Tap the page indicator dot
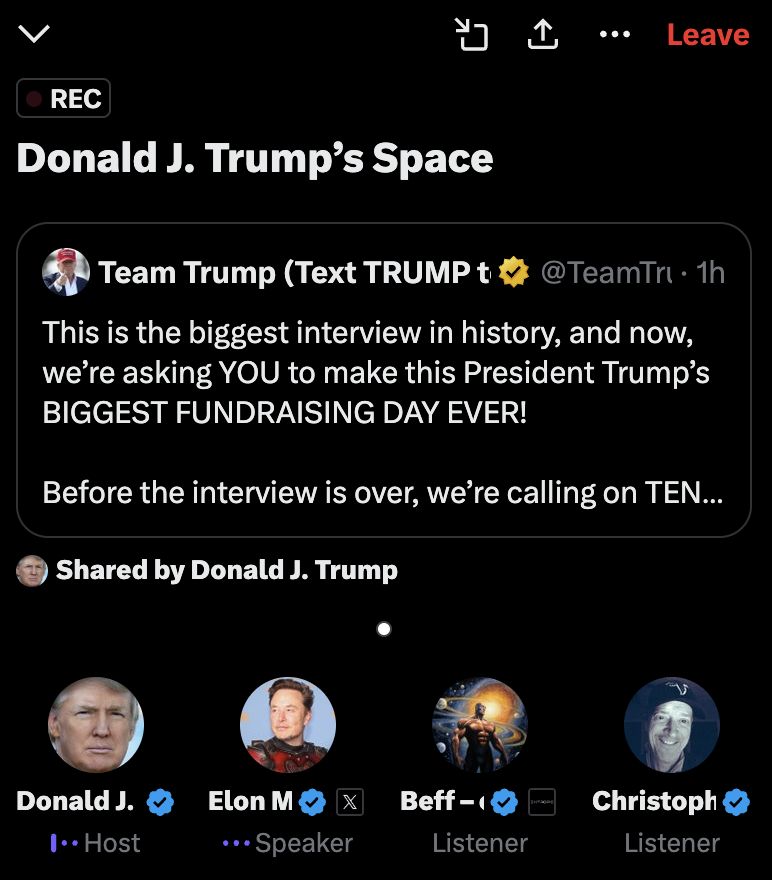This screenshot has width=772, height=880. (384, 629)
